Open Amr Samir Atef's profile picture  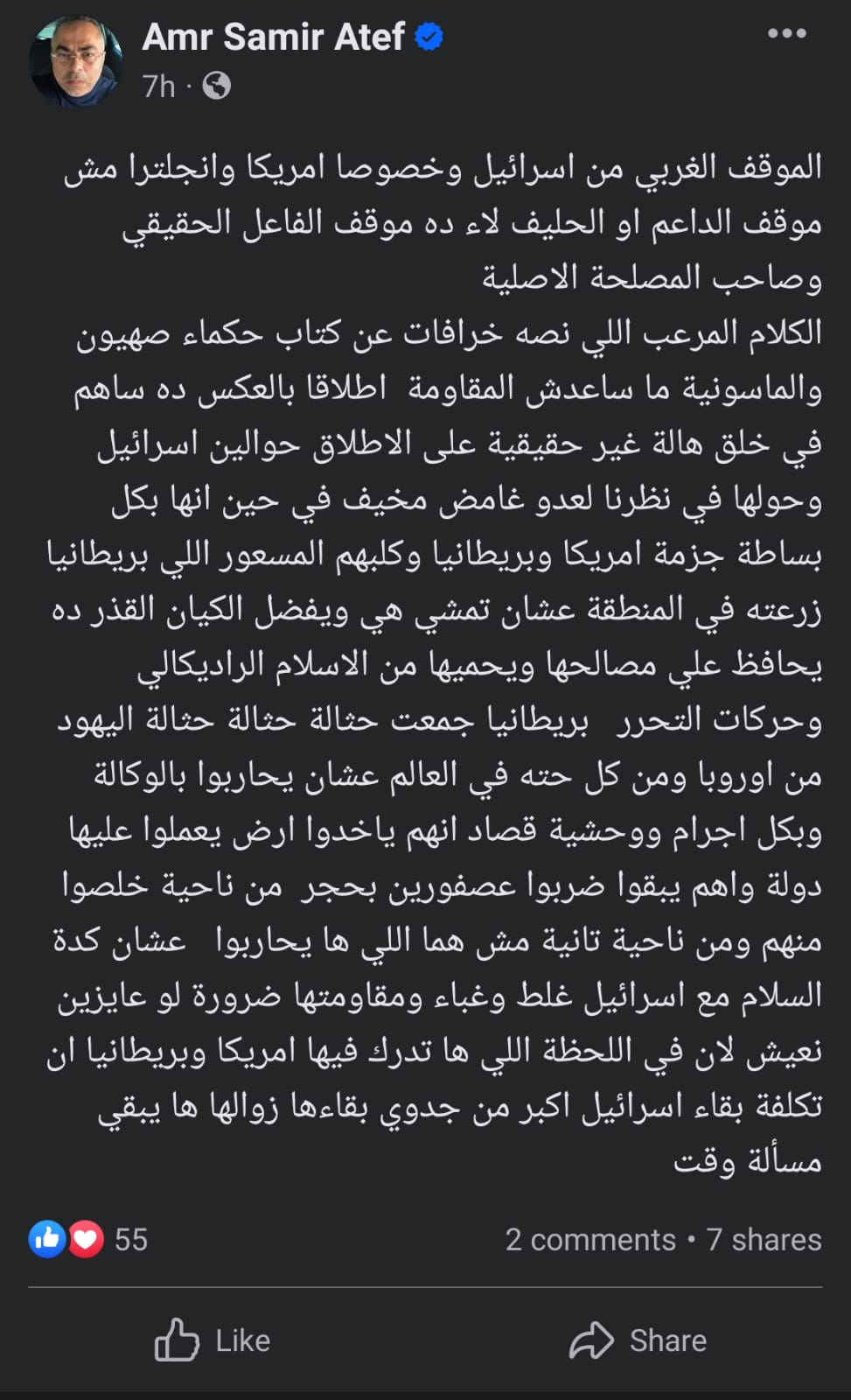[x=75, y=61]
